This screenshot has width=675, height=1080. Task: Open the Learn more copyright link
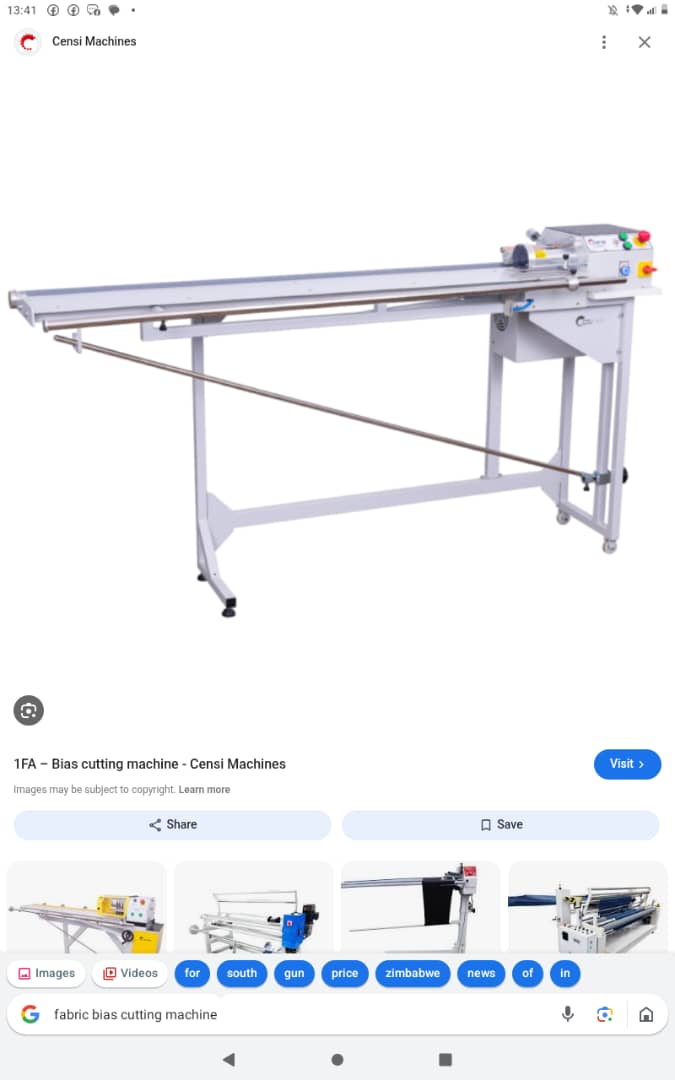click(204, 790)
